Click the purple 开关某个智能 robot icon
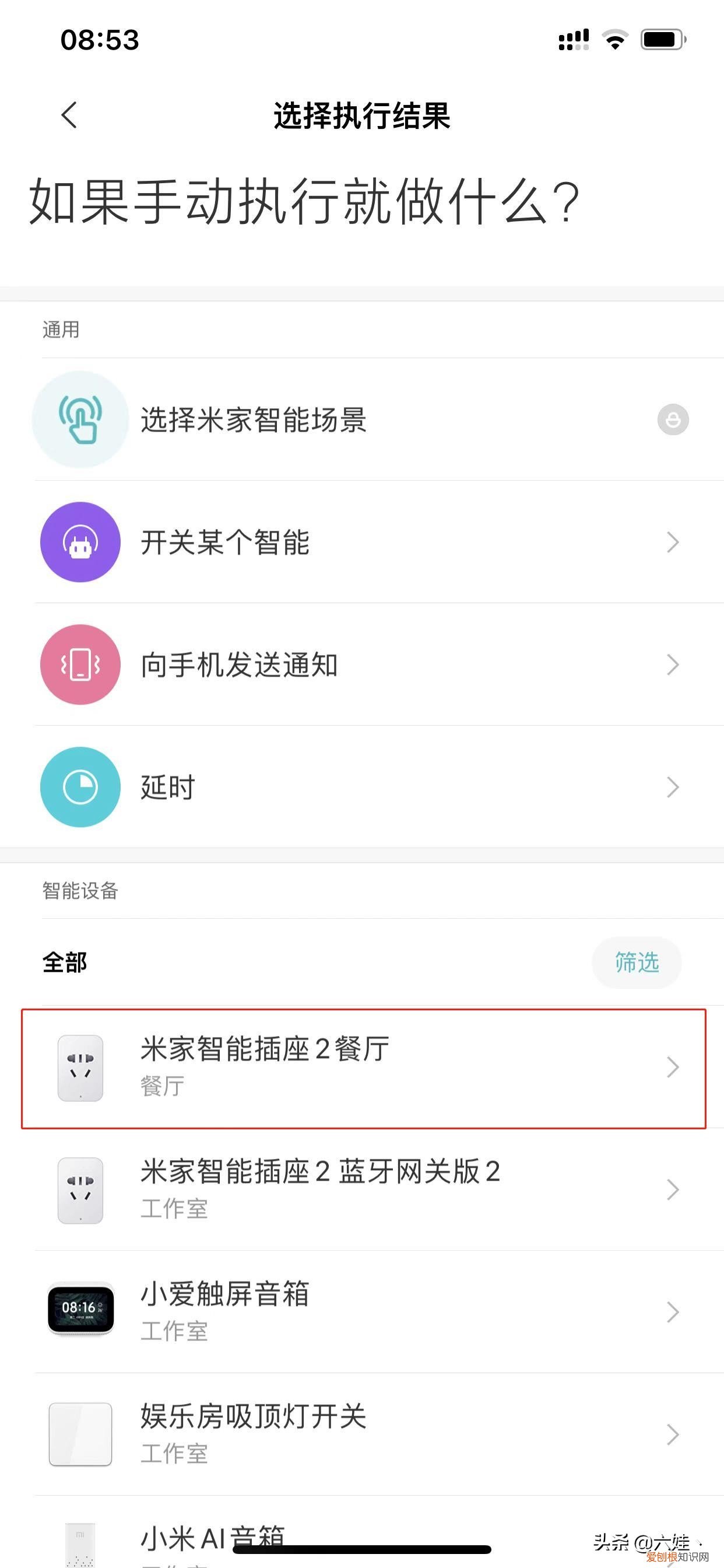The width and height of the screenshot is (724, 1568). (x=80, y=542)
